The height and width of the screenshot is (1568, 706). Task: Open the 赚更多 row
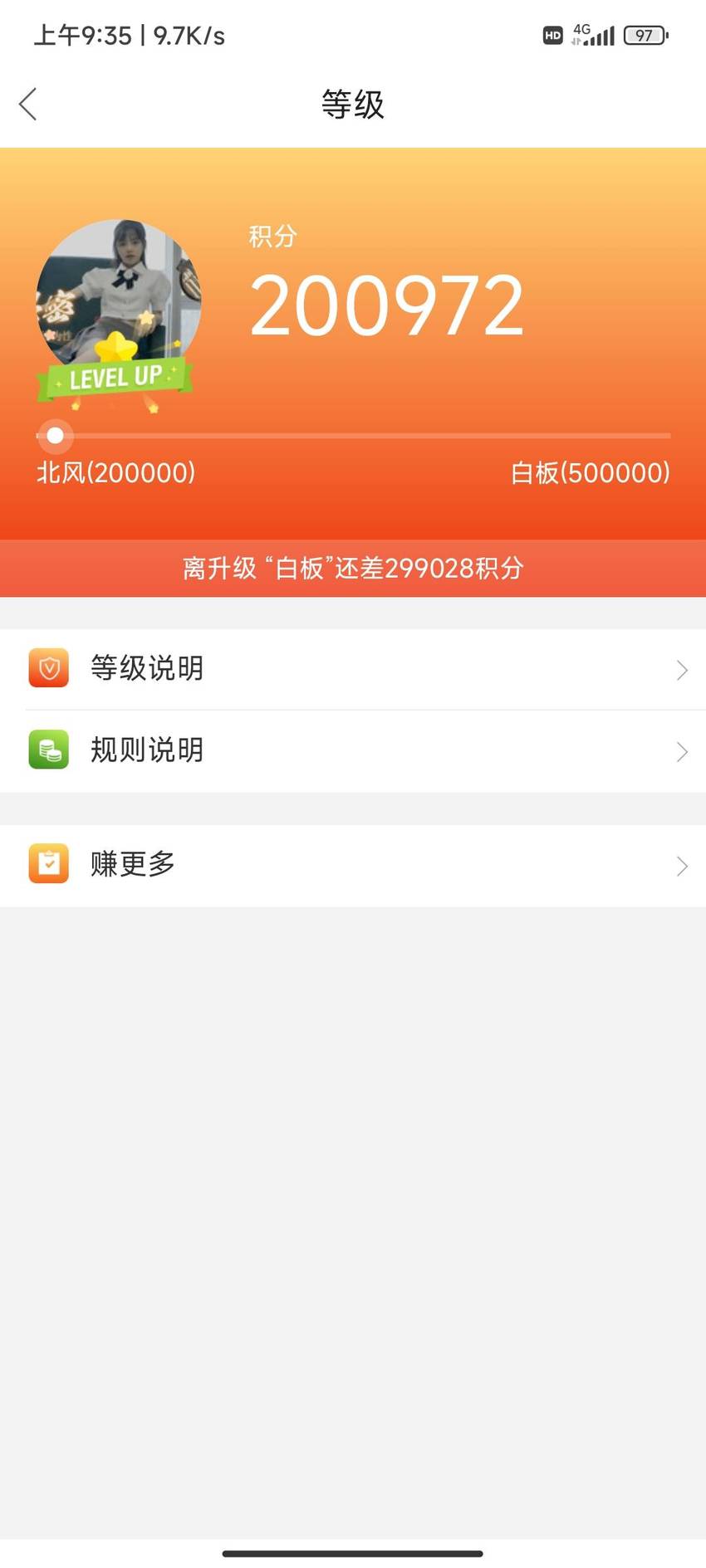(x=353, y=865)
